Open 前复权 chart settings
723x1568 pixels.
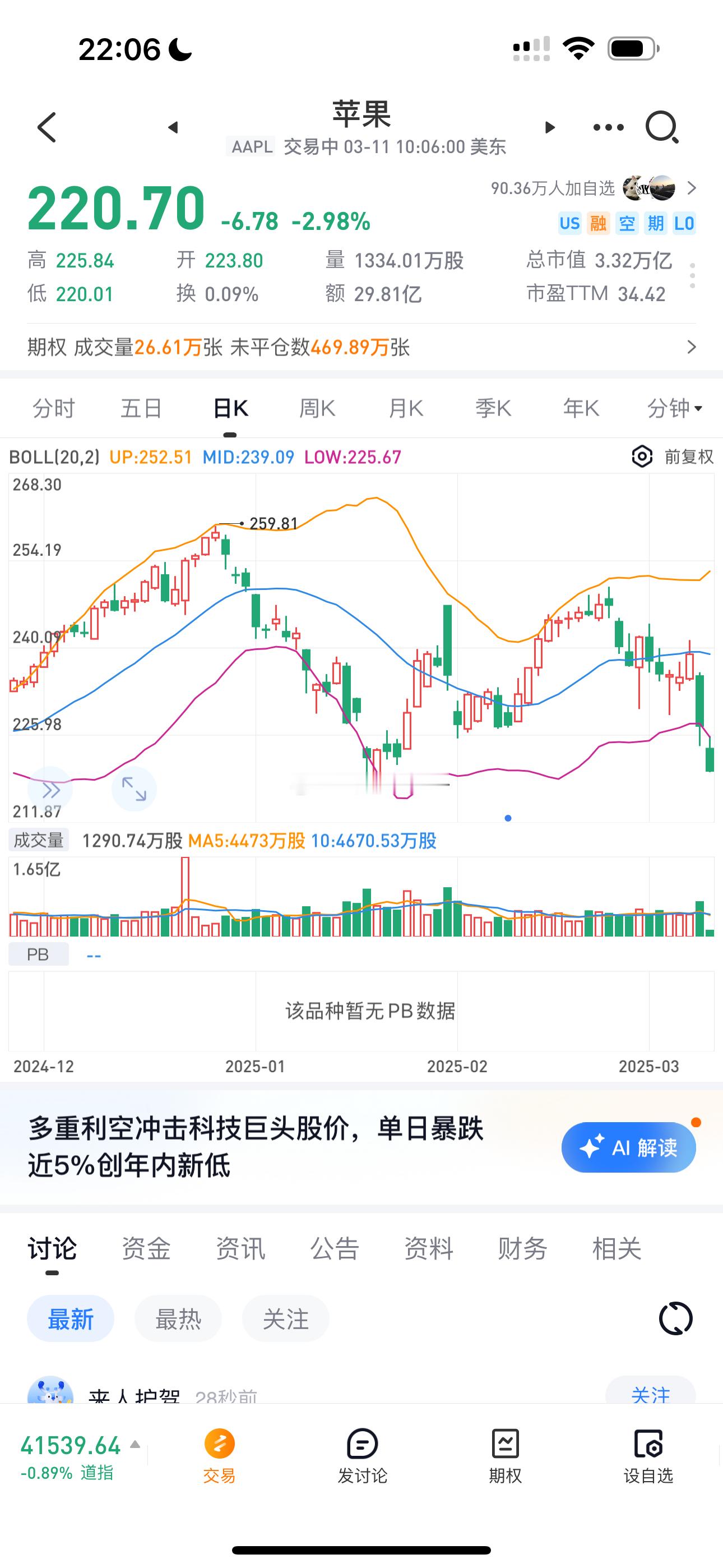coord(673,456)
